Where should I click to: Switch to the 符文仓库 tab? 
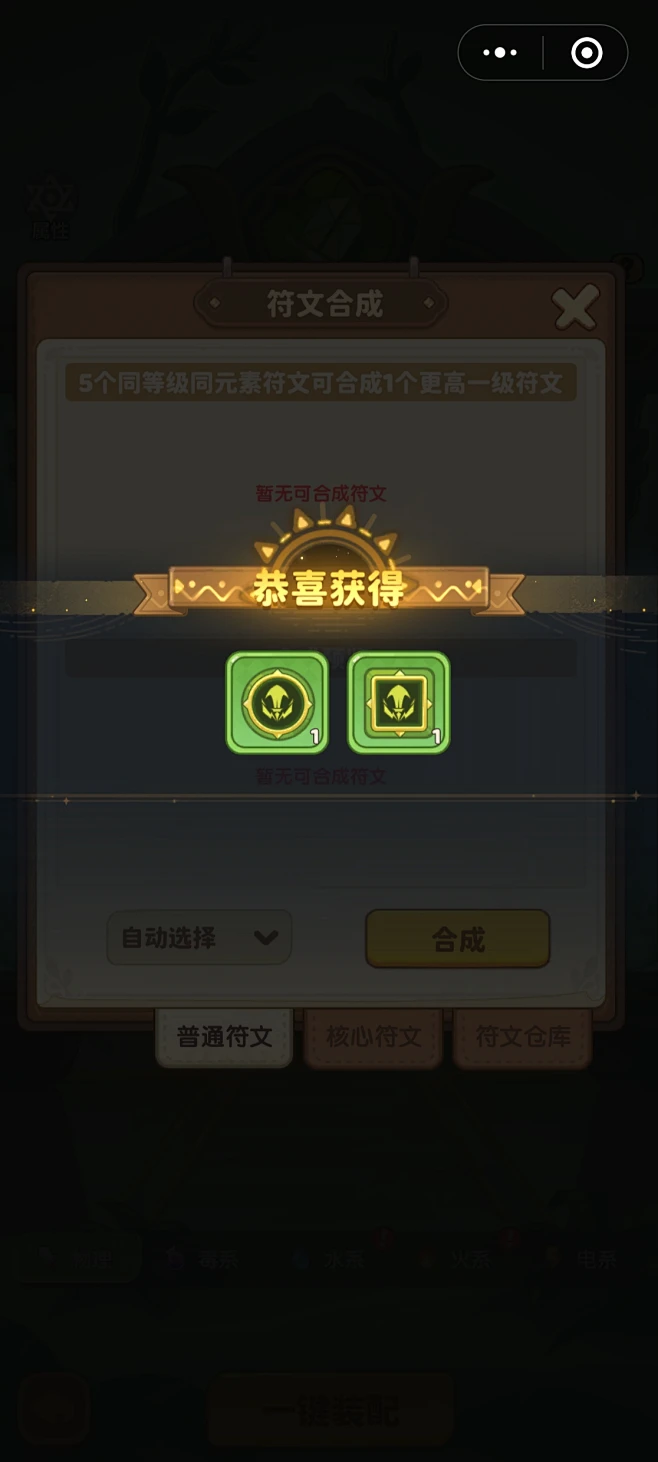click(x=522, y=1037)
